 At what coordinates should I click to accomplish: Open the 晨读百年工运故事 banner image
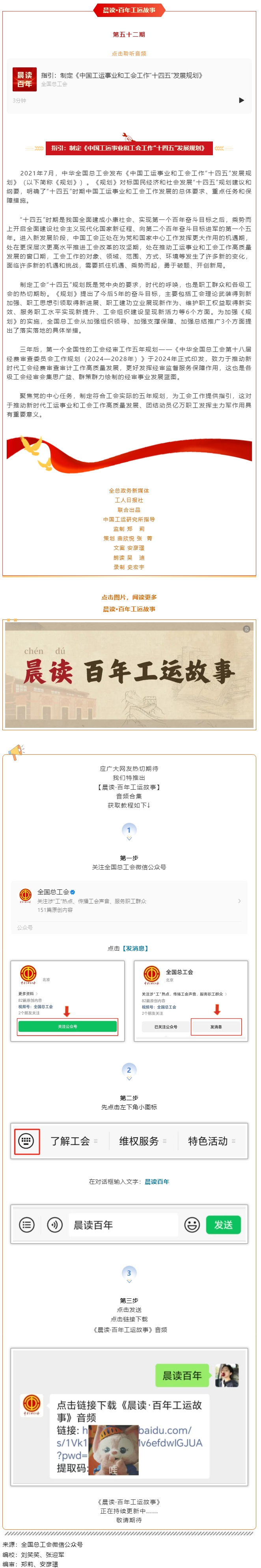point(129,674)
